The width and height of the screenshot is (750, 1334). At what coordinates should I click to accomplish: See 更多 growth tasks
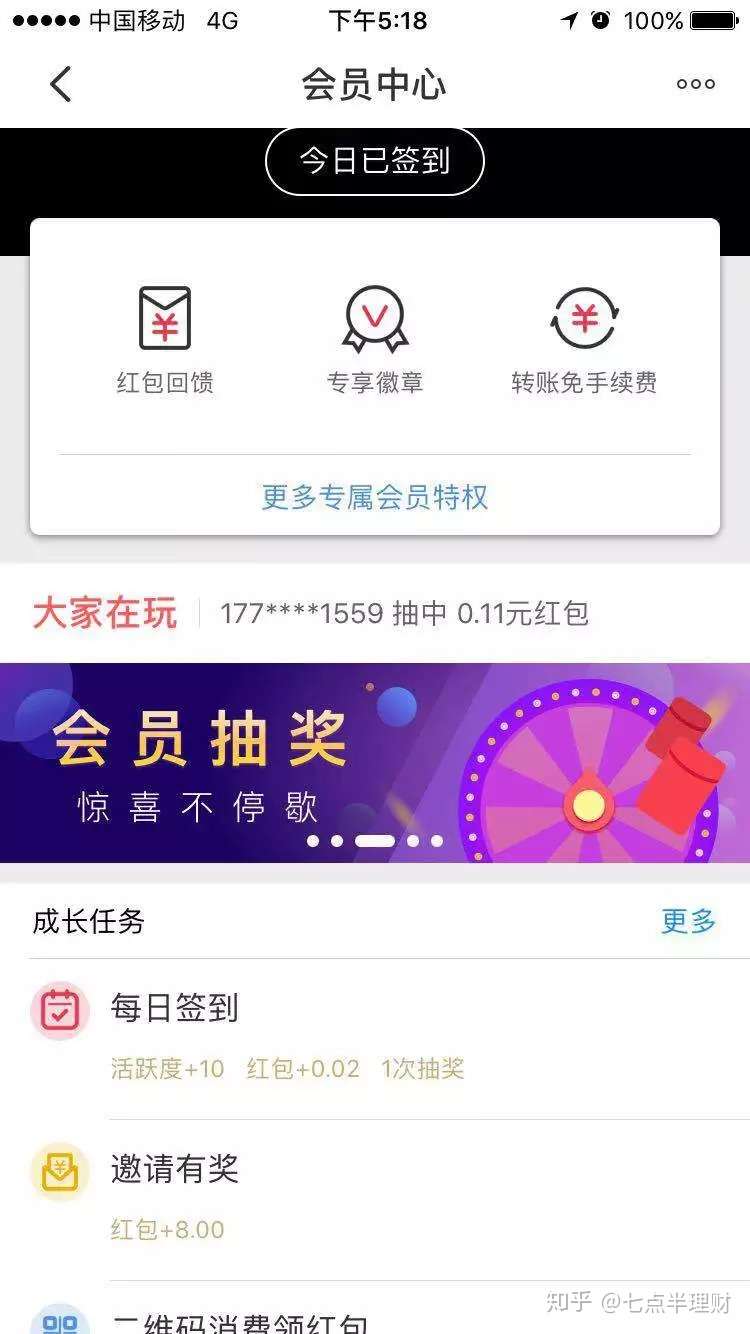(688, 921)
